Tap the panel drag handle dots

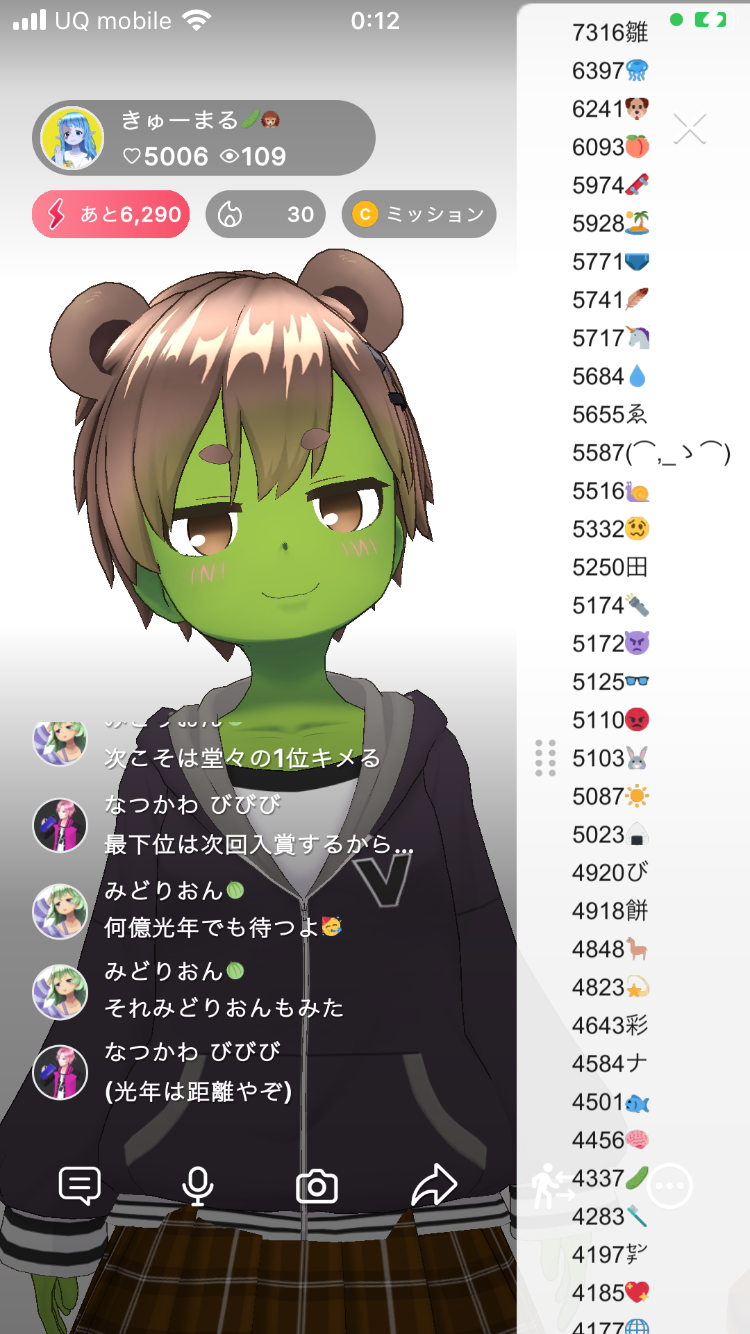[545, 758]
